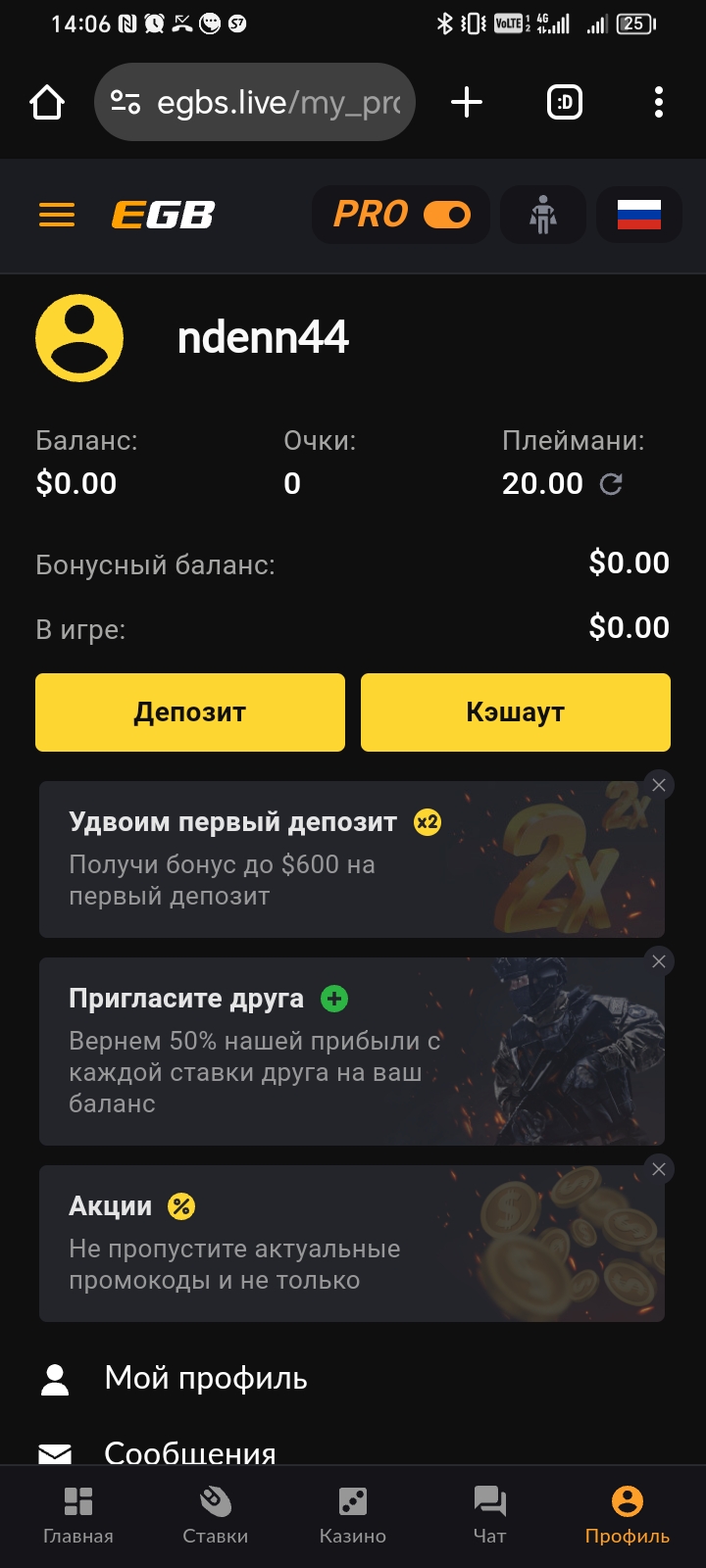Open the Пригласите друга card
The height and width of the screenshot is (1568, 706).
(352, 1052)
